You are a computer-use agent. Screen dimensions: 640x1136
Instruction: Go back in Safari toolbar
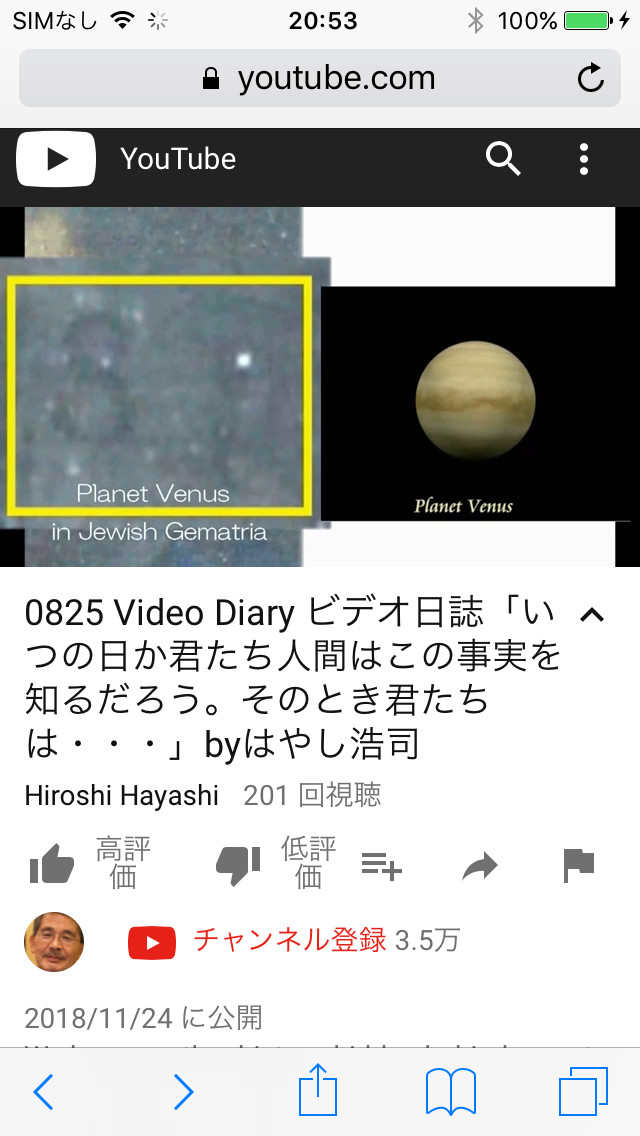point(43,1092)
